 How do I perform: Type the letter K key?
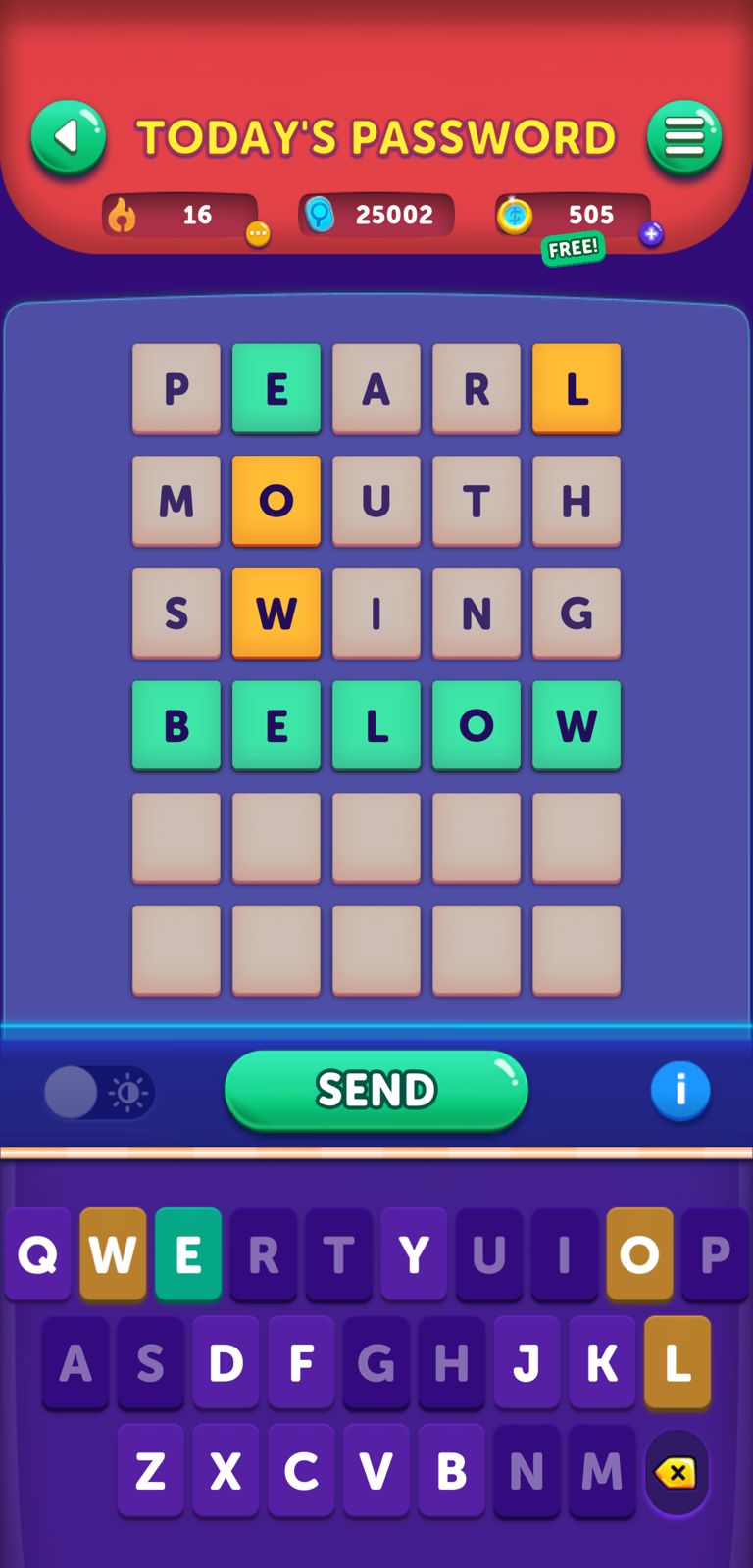(x=602, y=1362)
